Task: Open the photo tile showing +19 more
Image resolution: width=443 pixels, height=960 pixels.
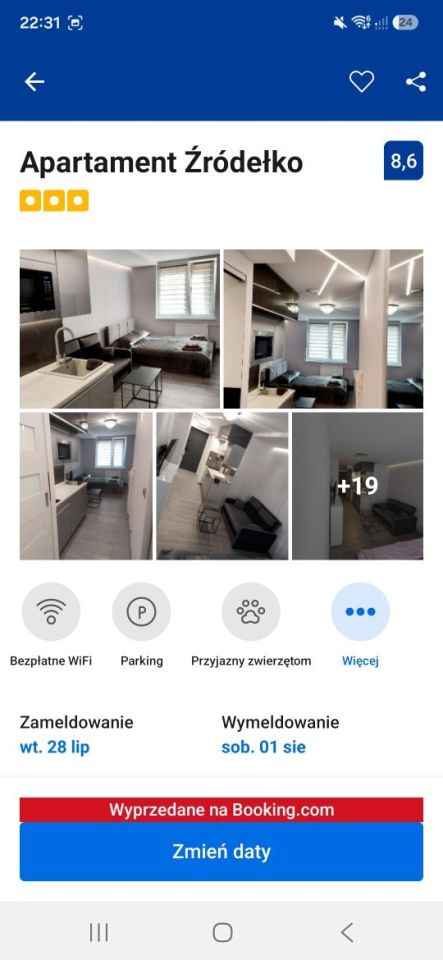Action: [x=357, y=486]
